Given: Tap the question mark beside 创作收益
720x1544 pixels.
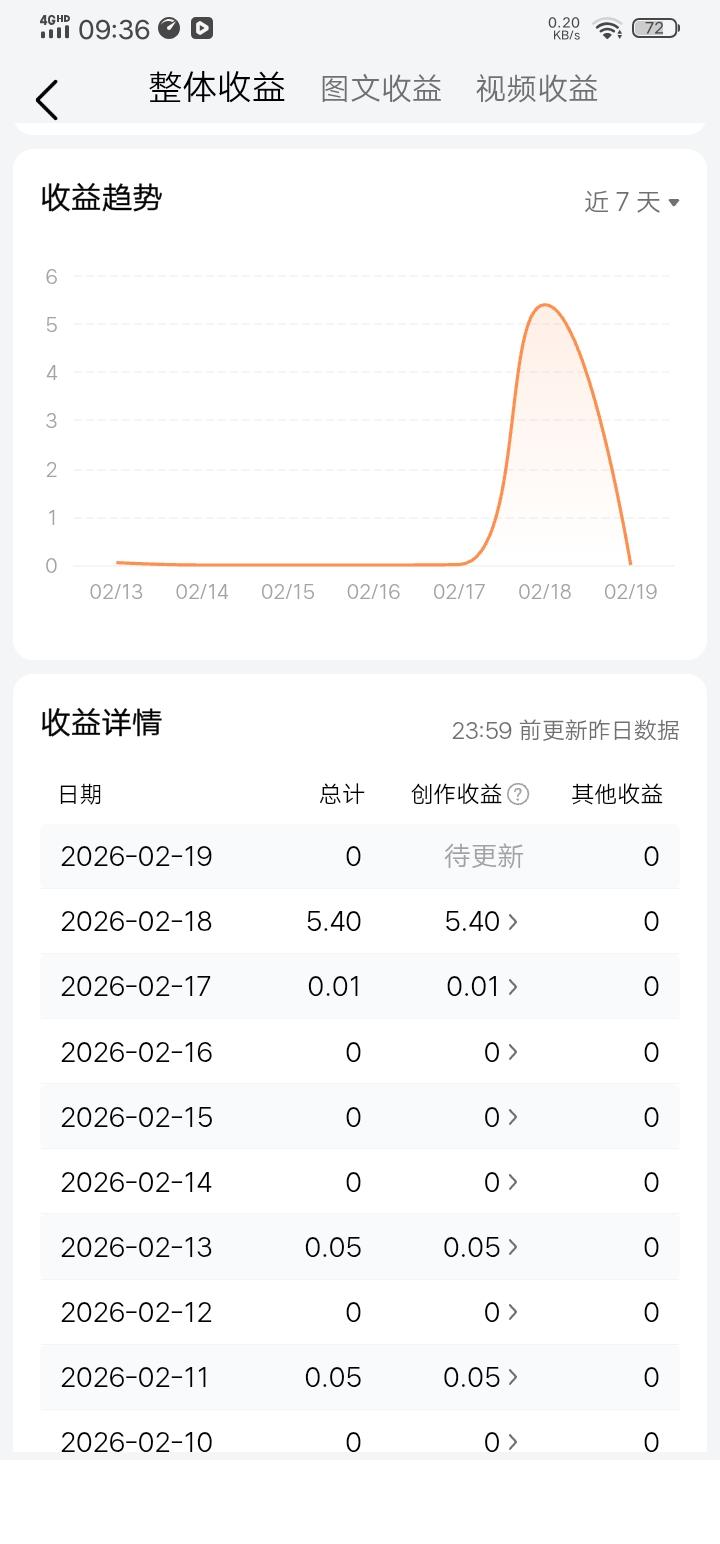Looking at the screenshot, I should point(518,793).
